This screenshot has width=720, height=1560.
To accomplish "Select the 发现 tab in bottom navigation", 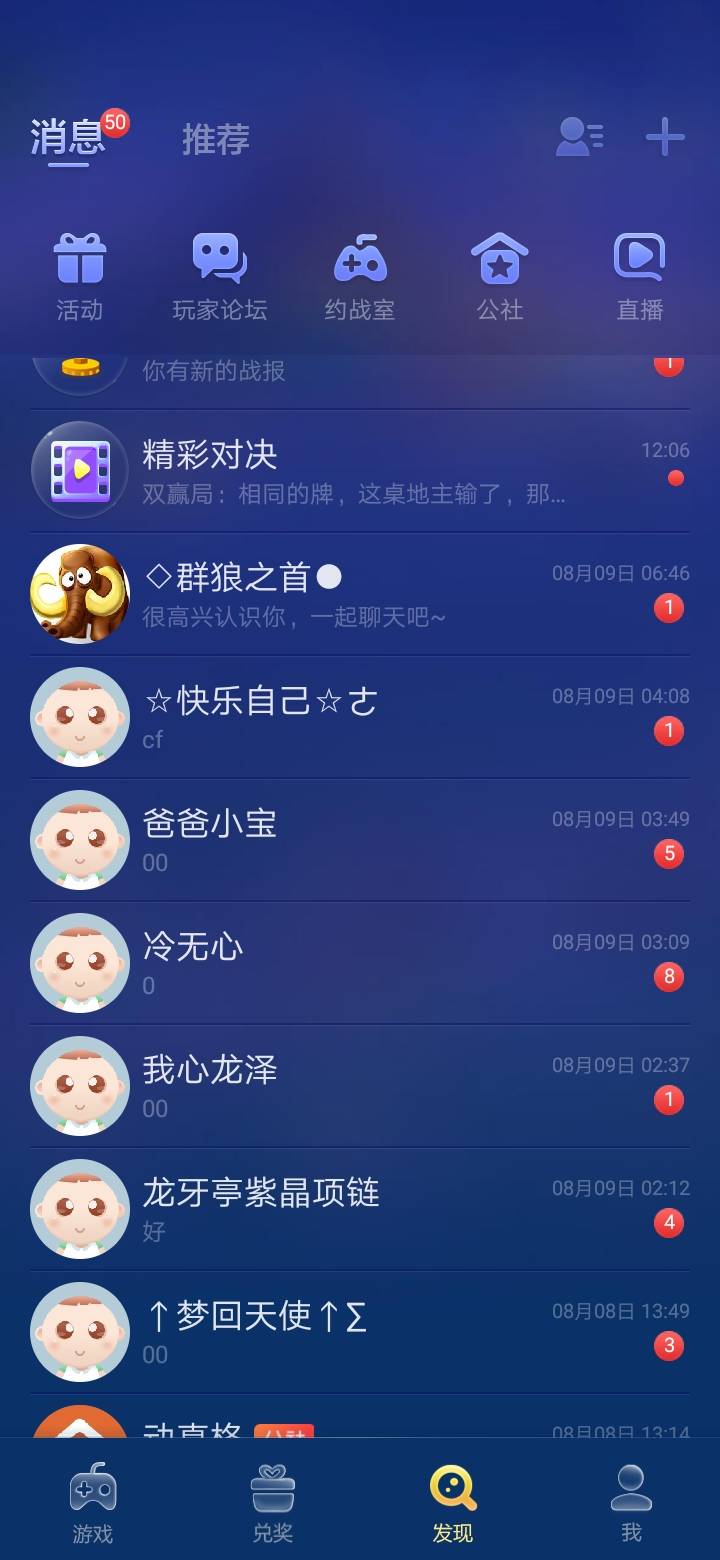I will click(453, 1489).
